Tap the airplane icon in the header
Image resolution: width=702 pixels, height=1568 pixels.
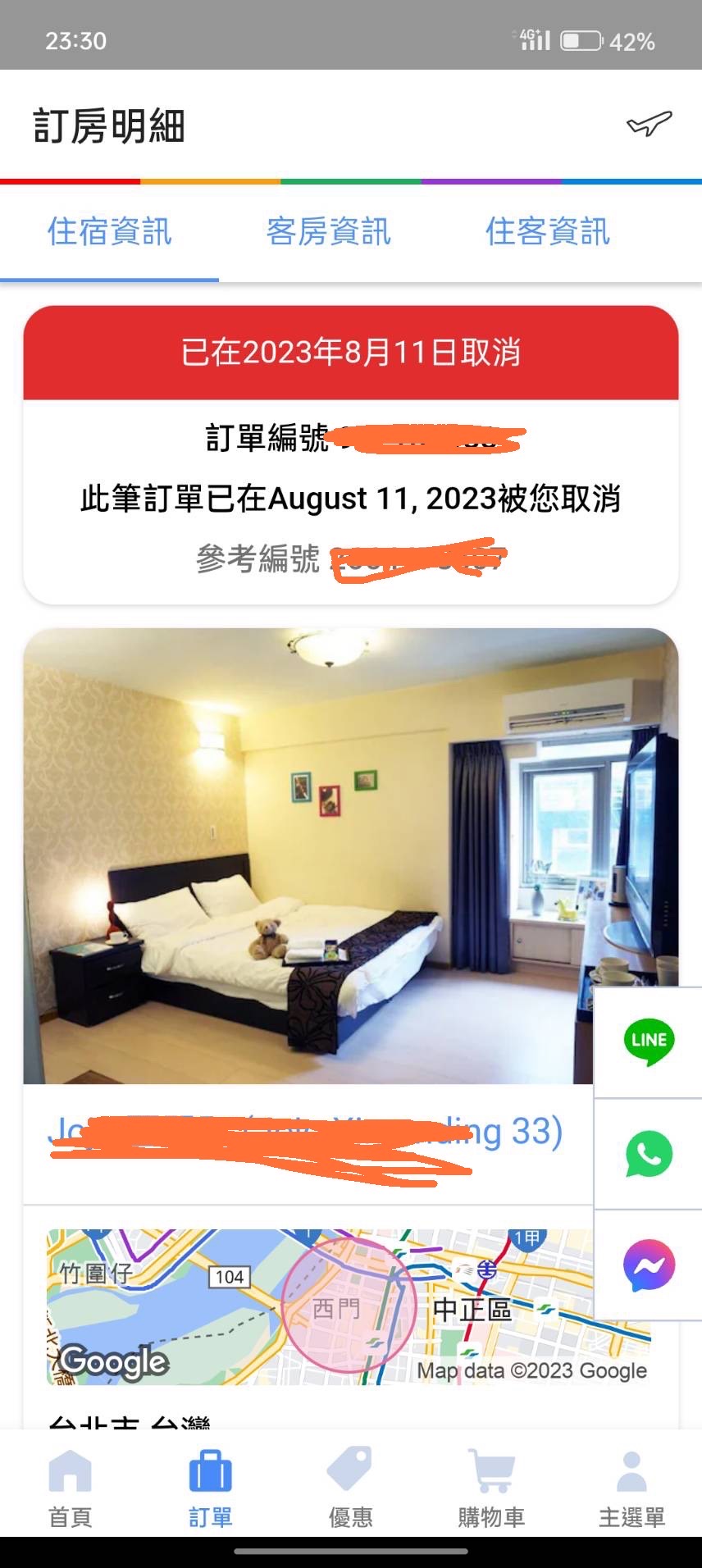(x=649, y=125)
